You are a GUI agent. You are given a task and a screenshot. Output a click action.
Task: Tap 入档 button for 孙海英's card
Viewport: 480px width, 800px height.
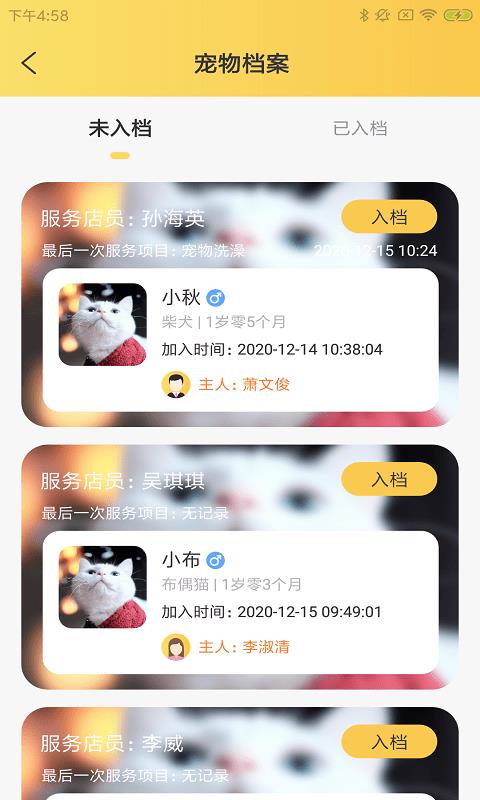point(389,217)
